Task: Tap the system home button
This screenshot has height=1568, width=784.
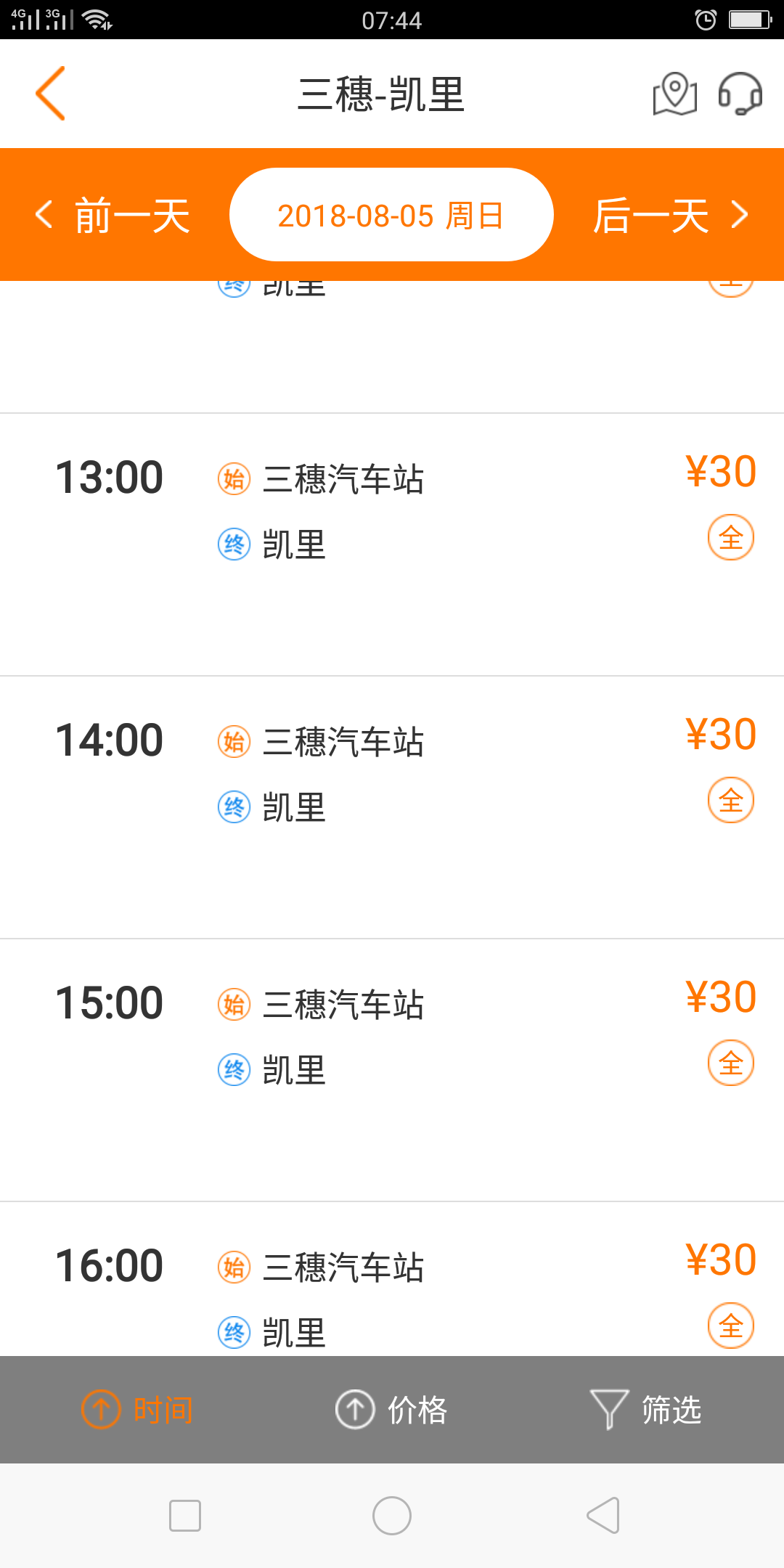Action: pyautogui.click(x=392, y=1516)
